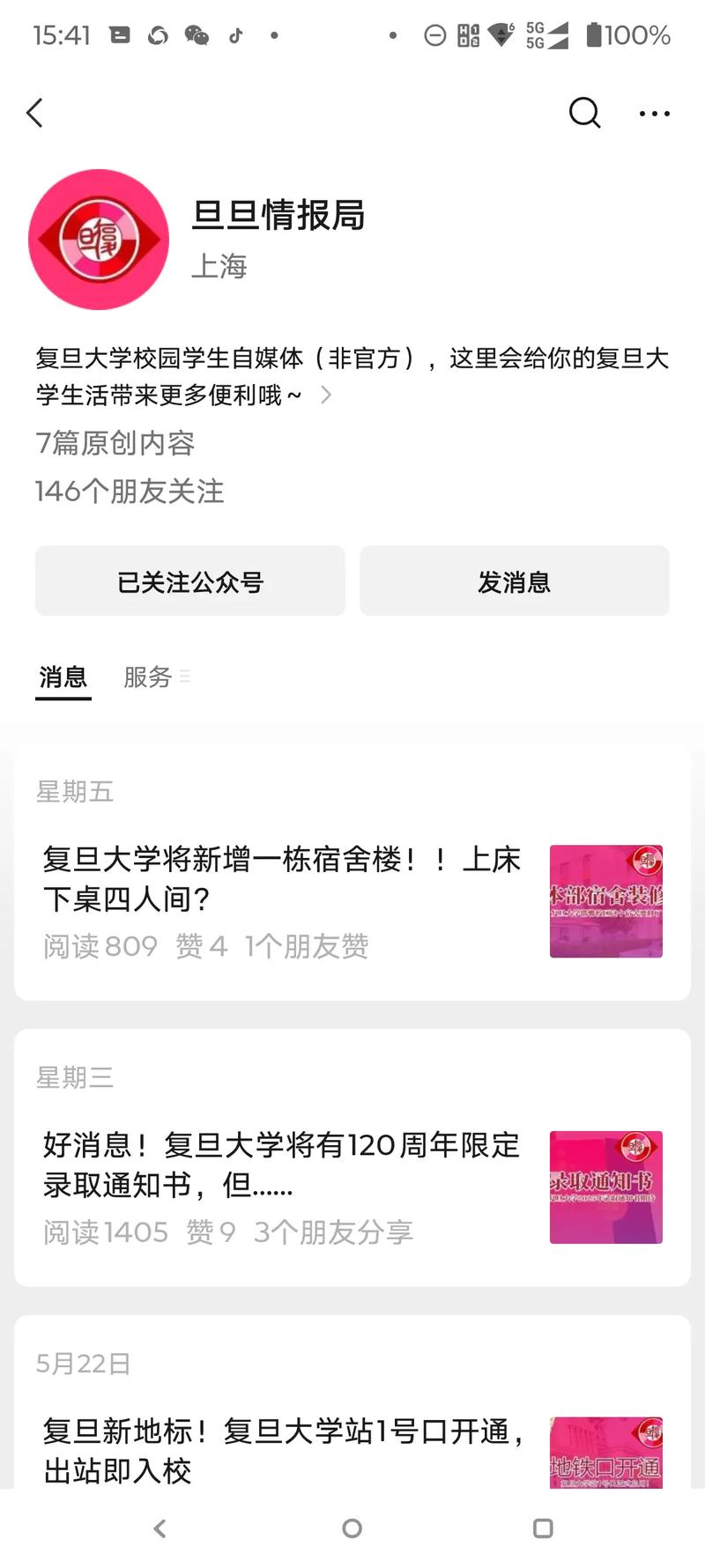Tap the circular home navigation button
The height and width of the screenshot is (1568, 705).
coord(352,1528)
